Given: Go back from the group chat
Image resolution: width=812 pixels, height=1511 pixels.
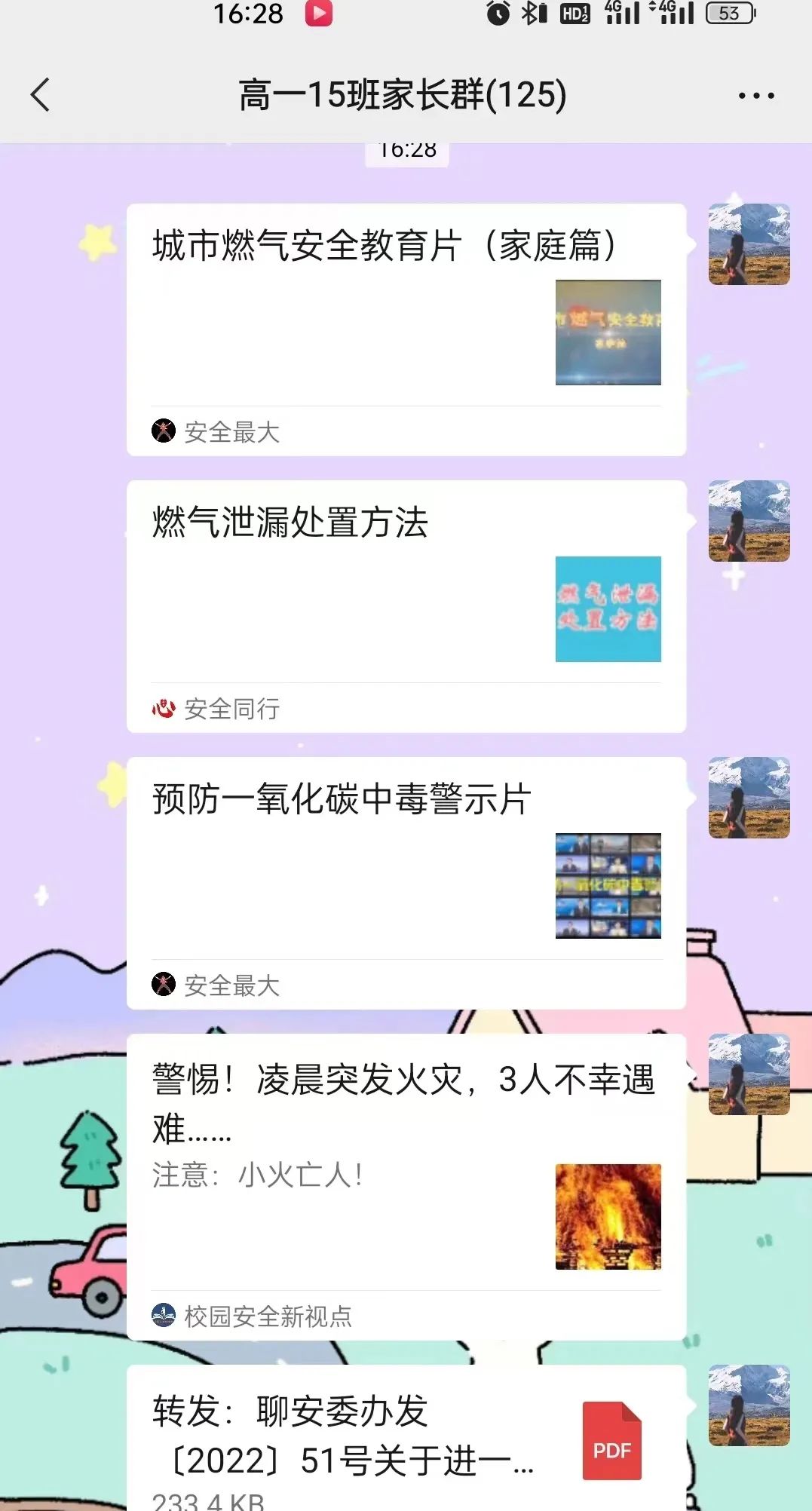Looking at the screenshot, I should click(x=41, y=95).
